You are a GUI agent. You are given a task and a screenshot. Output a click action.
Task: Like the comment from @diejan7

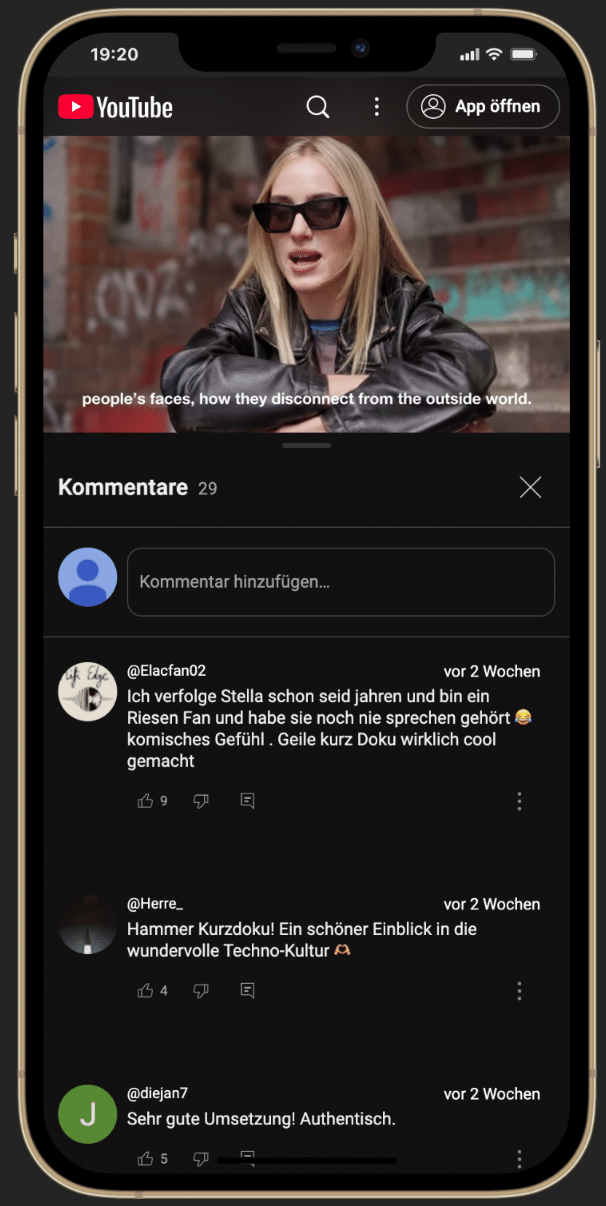tap(146, 1159)
